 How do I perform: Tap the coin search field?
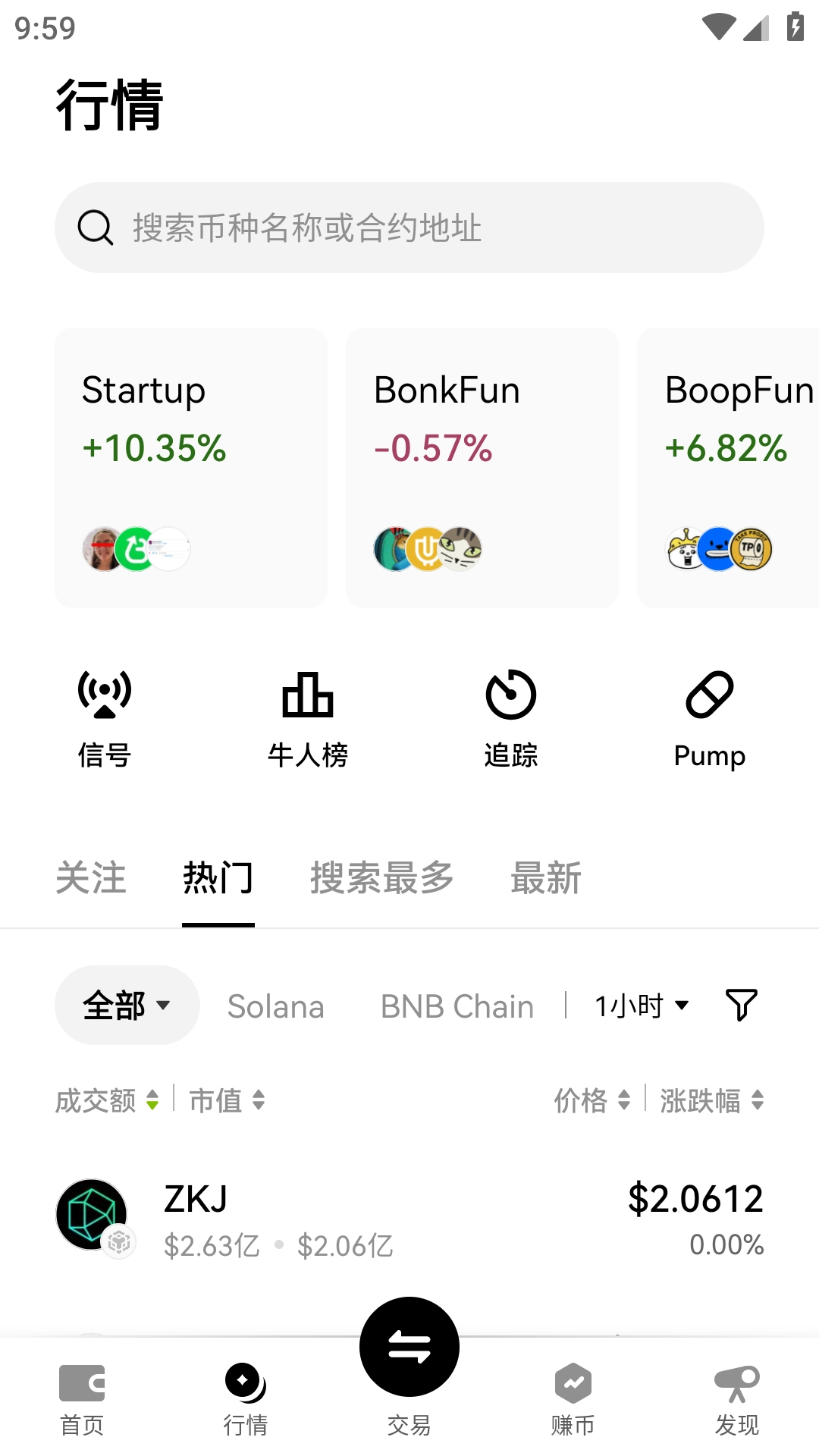click(409, 227)
